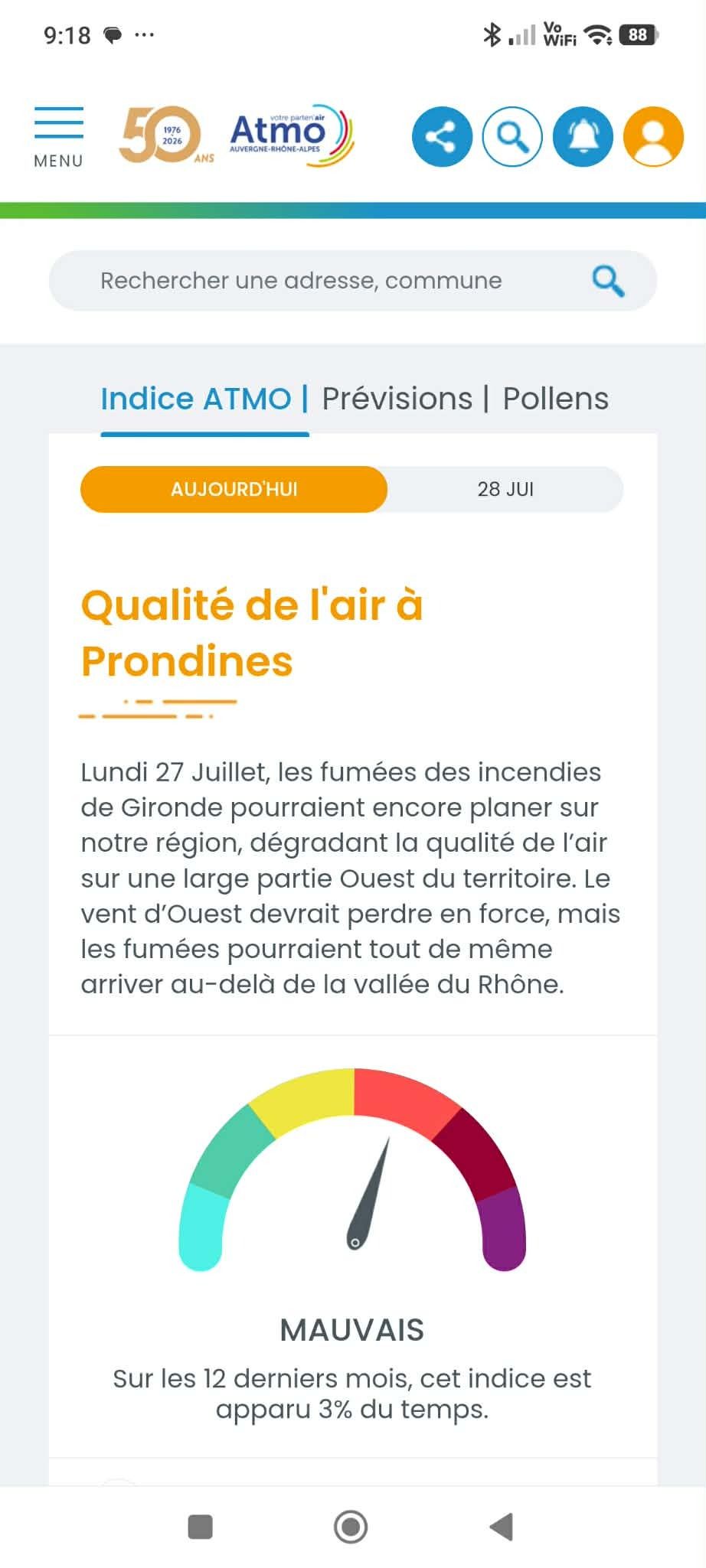Switch to the Prévisions tab

point(397,399)
